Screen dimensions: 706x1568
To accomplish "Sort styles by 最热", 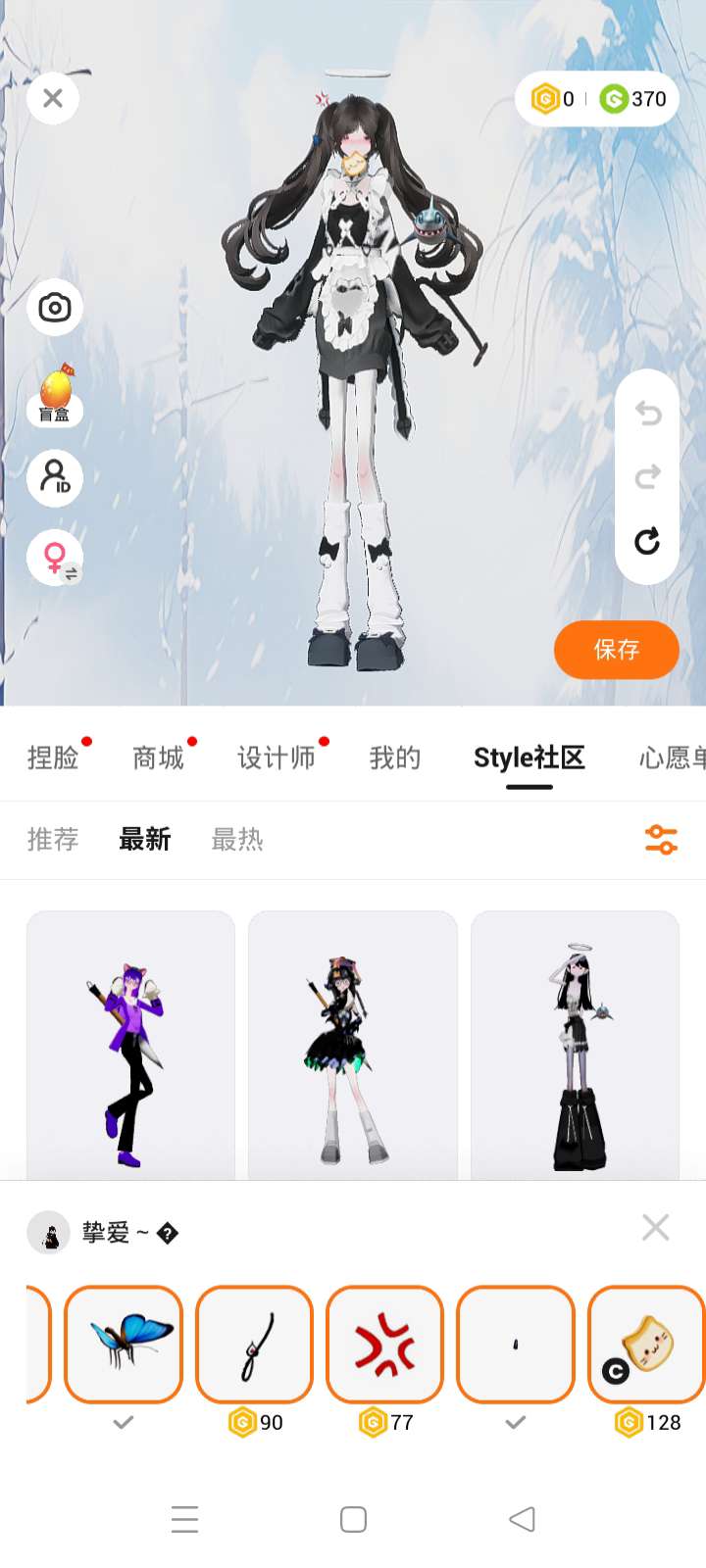I will pyautogui.click(x=237, y=840).
